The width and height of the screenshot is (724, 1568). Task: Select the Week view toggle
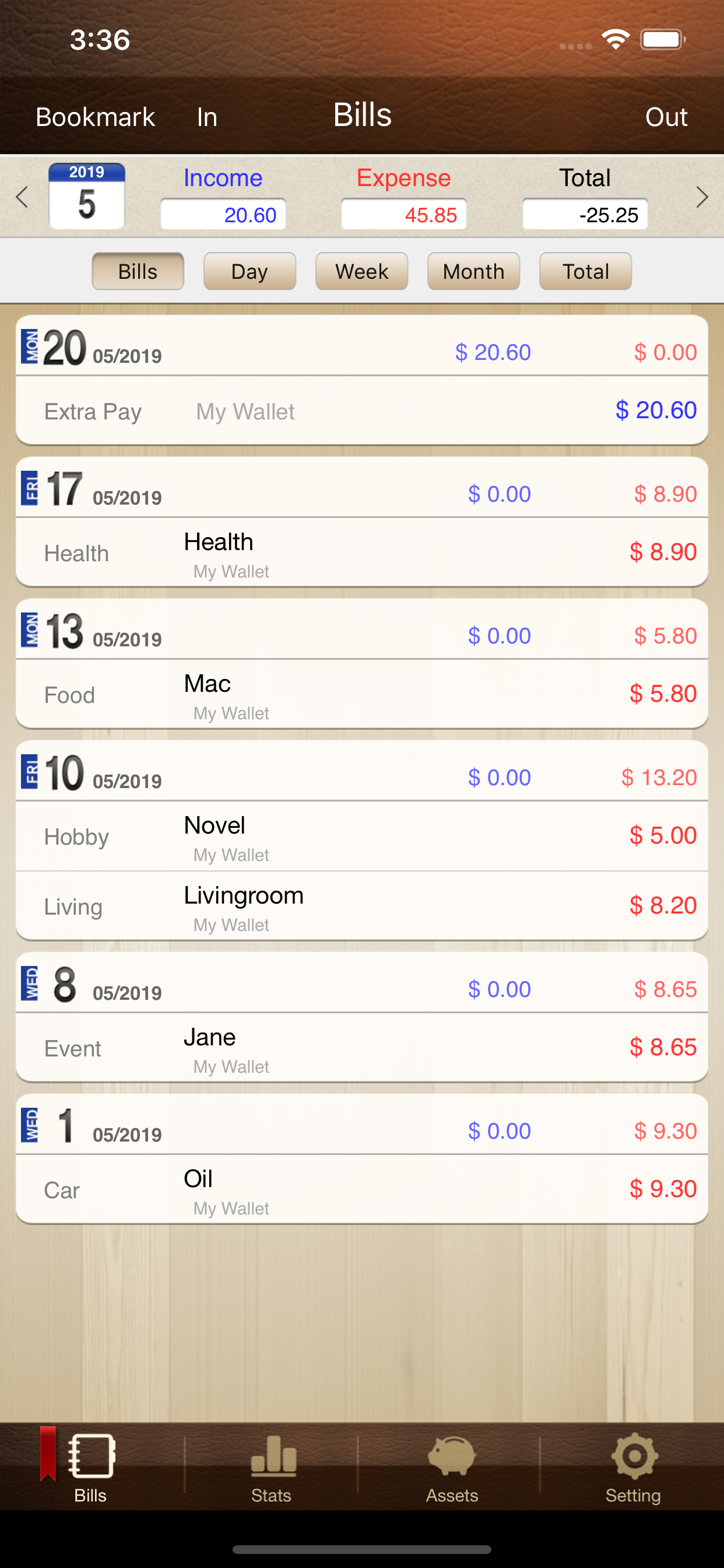(x=361, y=271)
